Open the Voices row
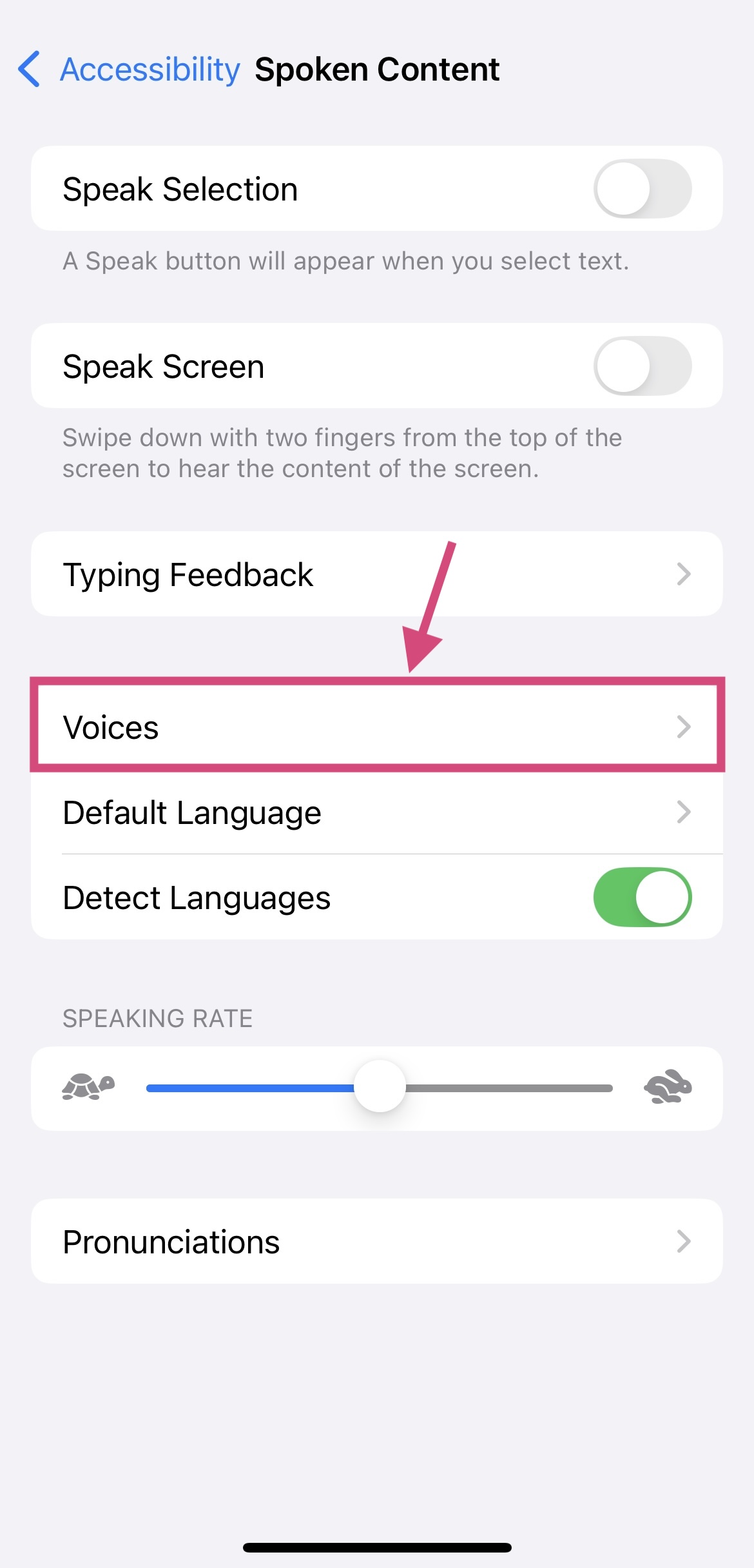Screen dimensions: 754x1568 (376, 727)
